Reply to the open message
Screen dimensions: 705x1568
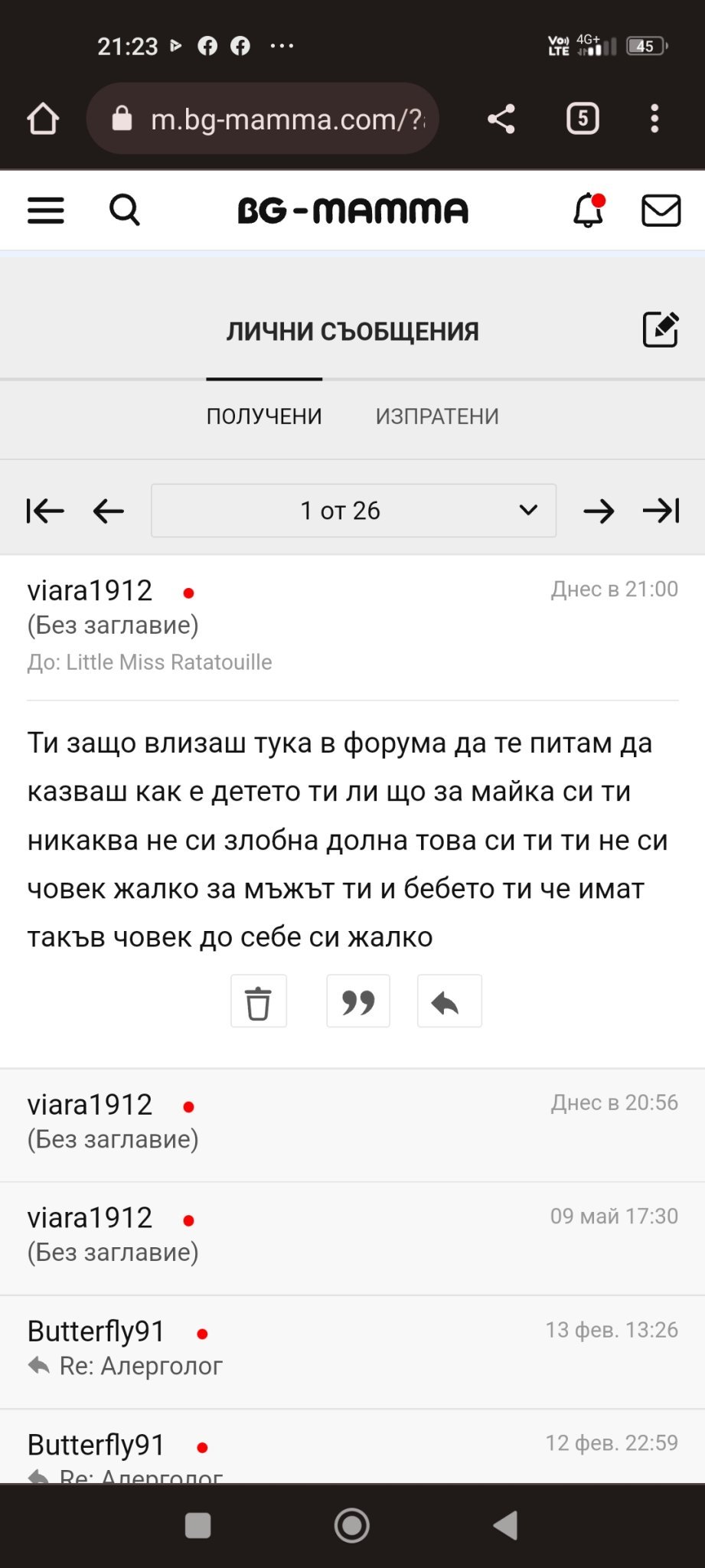(449, 1001)
